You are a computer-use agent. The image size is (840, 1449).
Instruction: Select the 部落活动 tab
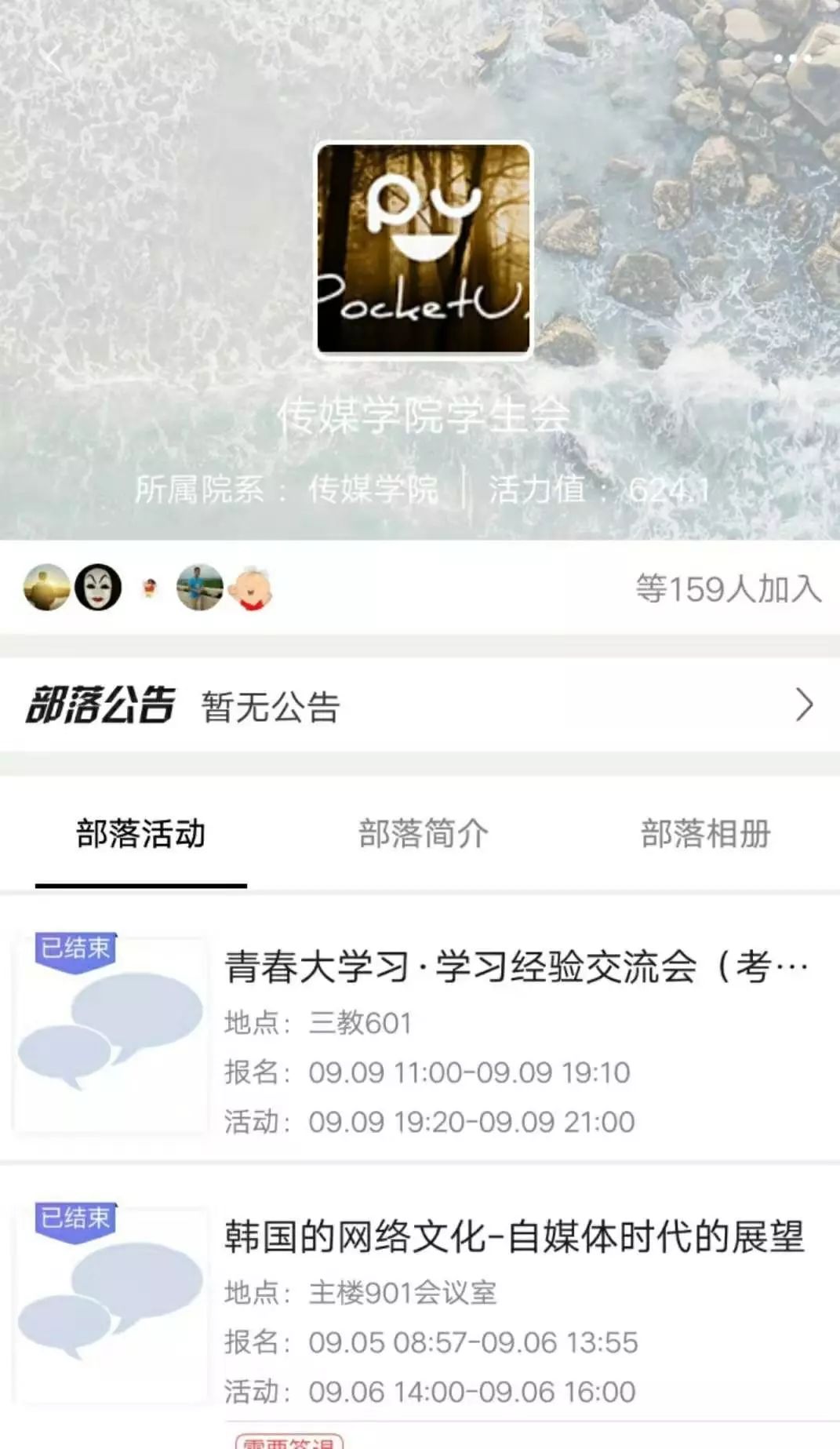click(140, 834)
